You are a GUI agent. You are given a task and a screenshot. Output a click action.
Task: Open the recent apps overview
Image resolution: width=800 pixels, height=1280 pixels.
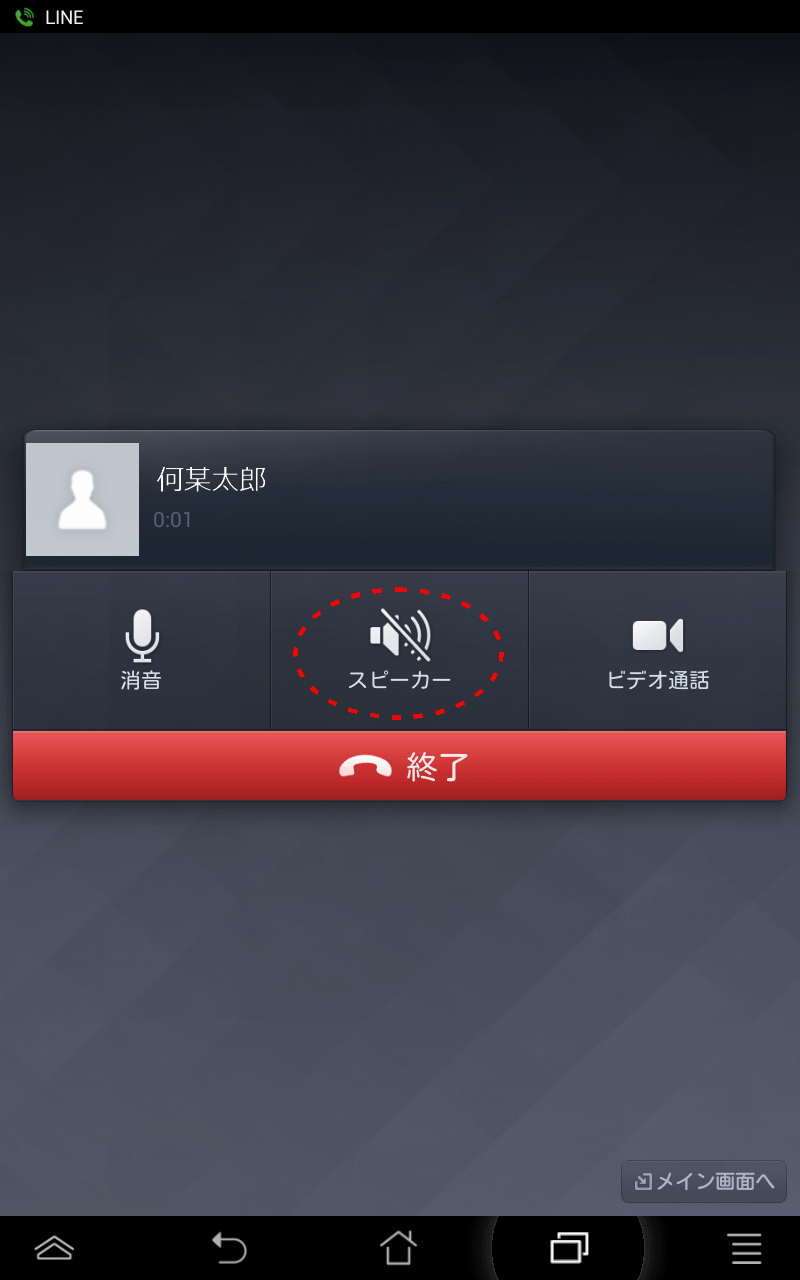pyautogui.click(x=569, y=1247)
